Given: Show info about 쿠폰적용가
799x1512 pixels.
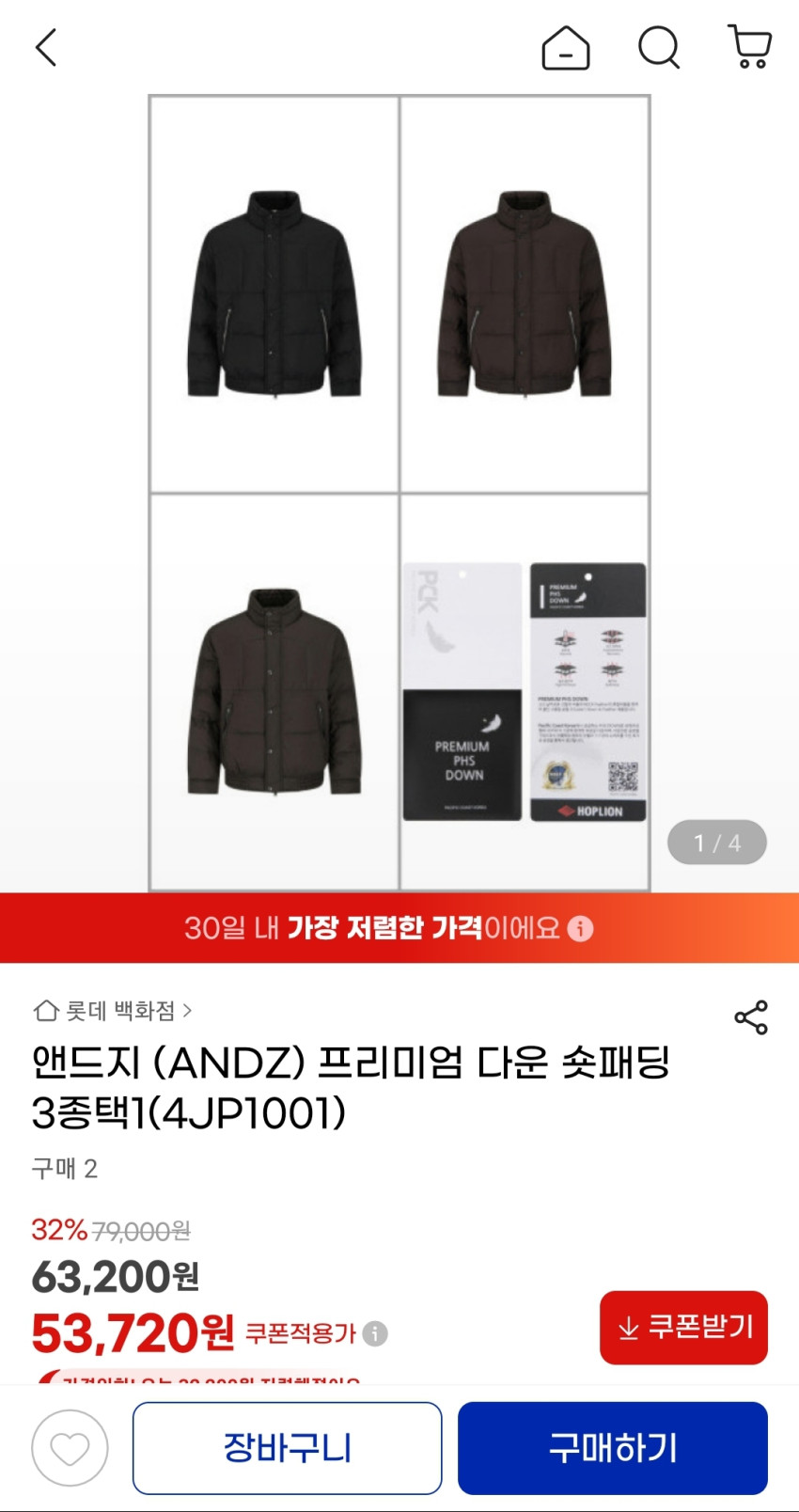Looking at the screenshot, I should pos(376,1333).
